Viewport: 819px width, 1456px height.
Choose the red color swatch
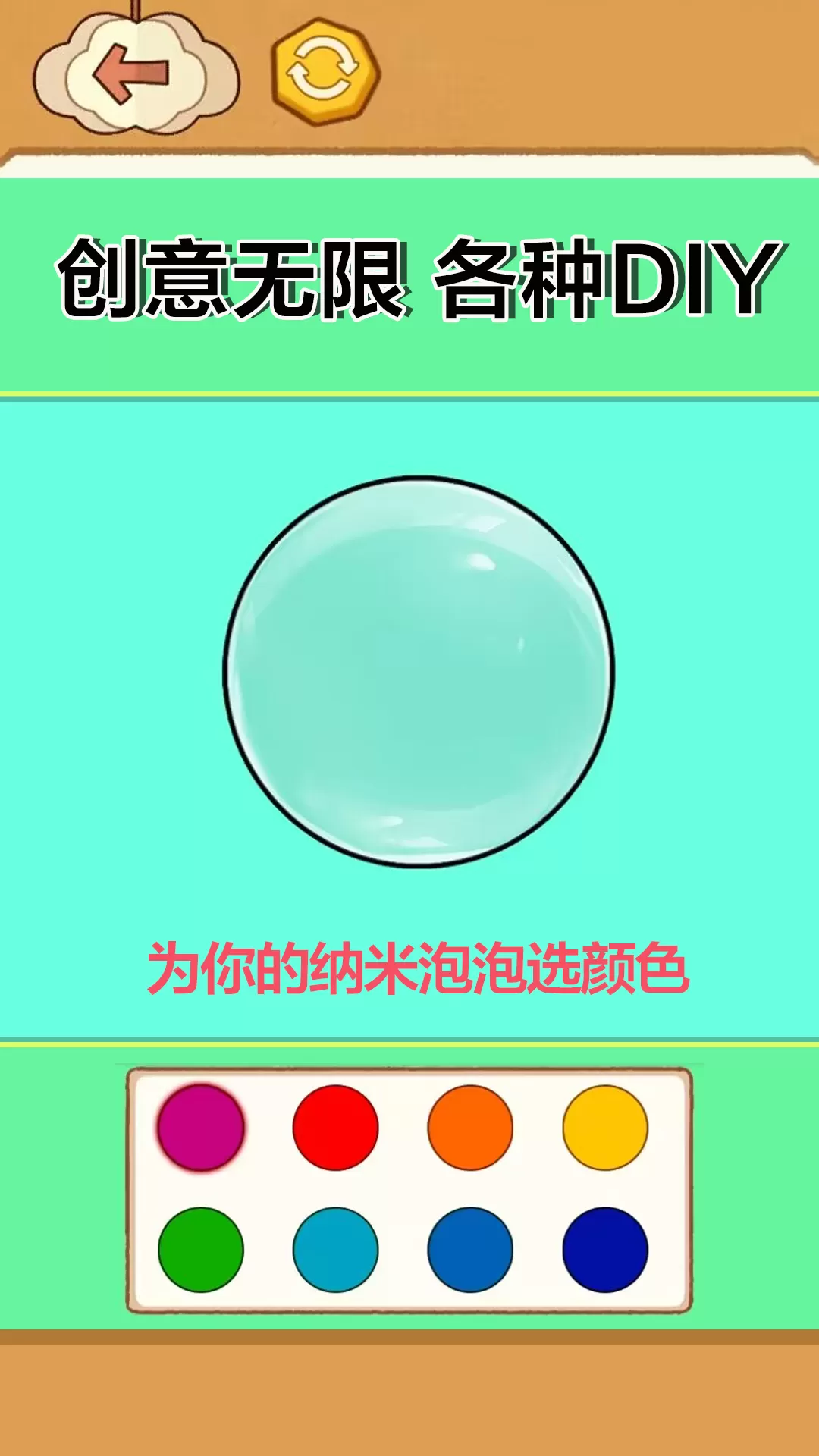click(335, 1128)
